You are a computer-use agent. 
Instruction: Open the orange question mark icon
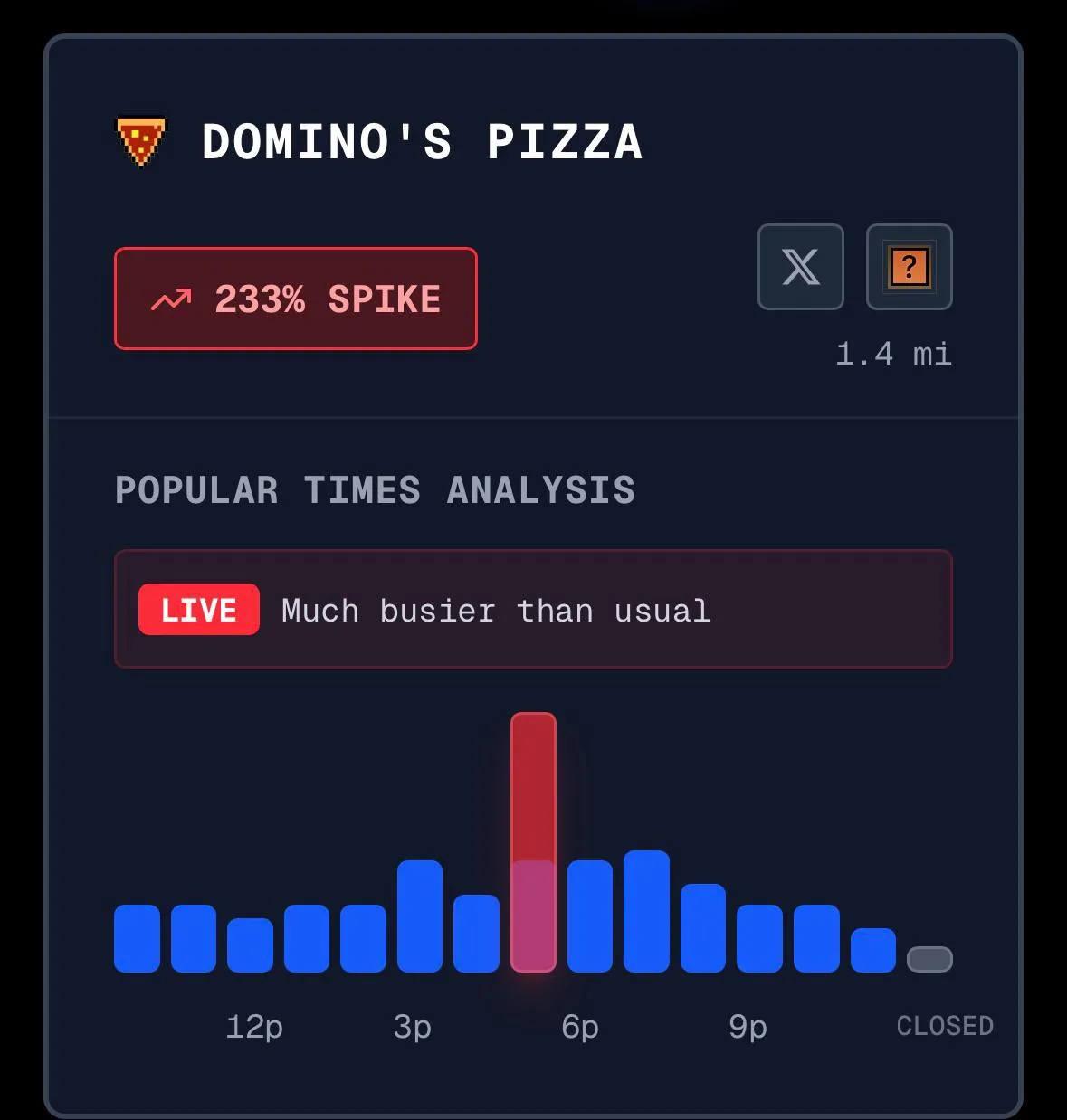[909, 267]
